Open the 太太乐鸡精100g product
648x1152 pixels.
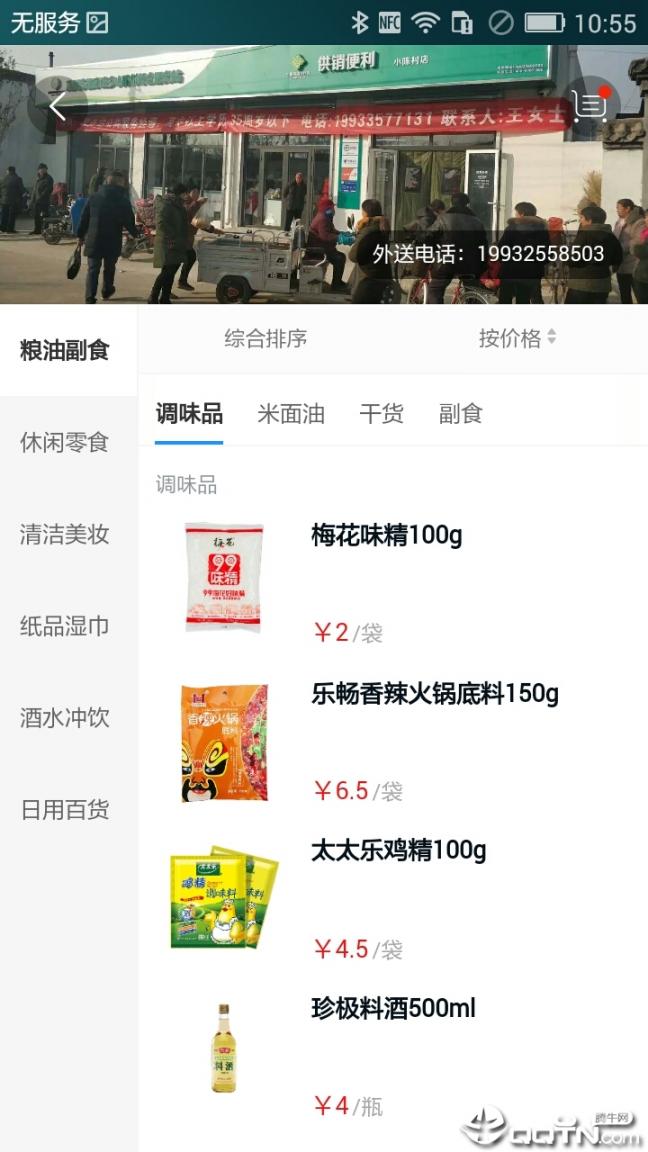coord(398,851)
